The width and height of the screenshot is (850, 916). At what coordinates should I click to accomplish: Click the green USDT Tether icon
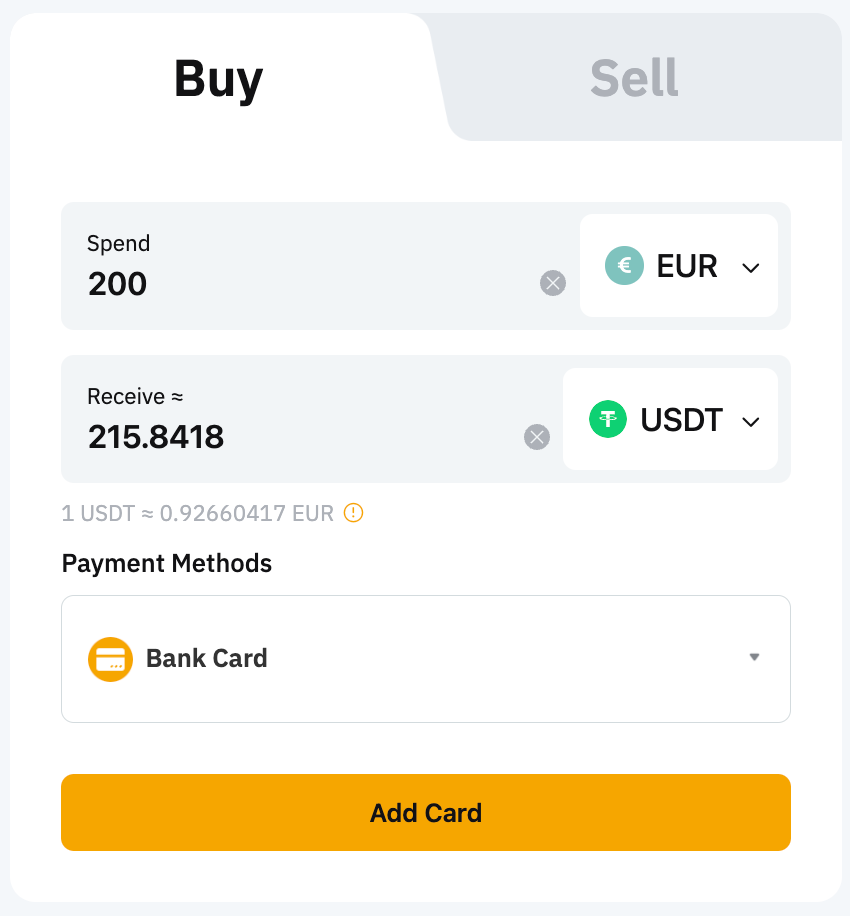(608, 419)
